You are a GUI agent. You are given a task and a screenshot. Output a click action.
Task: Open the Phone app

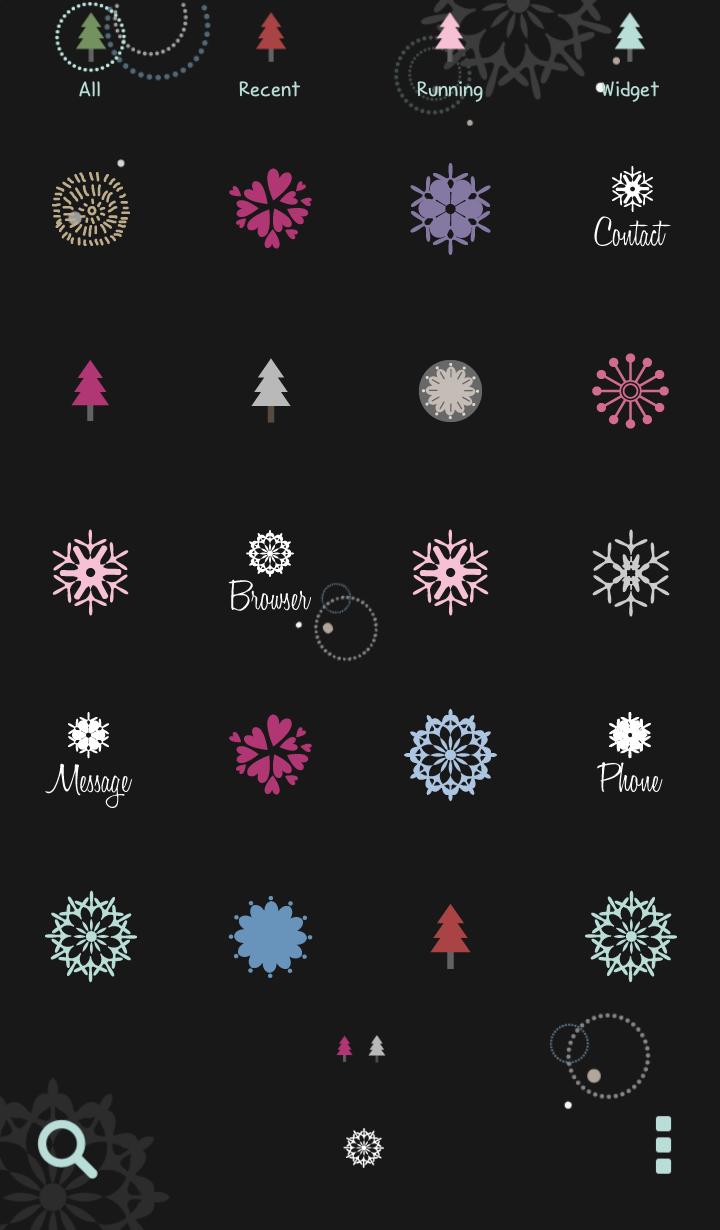[630, 755]
